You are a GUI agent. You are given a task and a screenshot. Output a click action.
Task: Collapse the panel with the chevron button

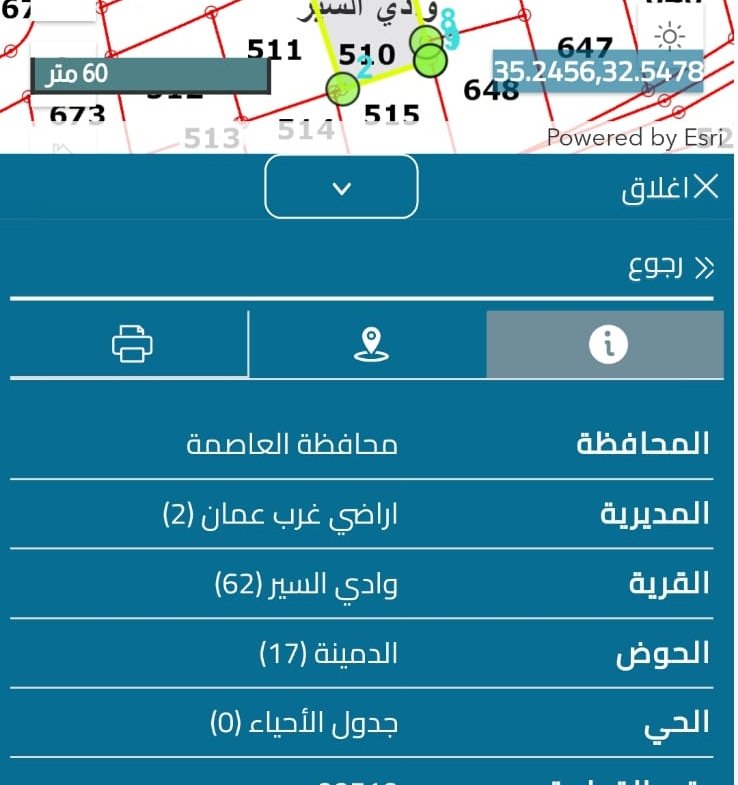[x=341, y=187]
